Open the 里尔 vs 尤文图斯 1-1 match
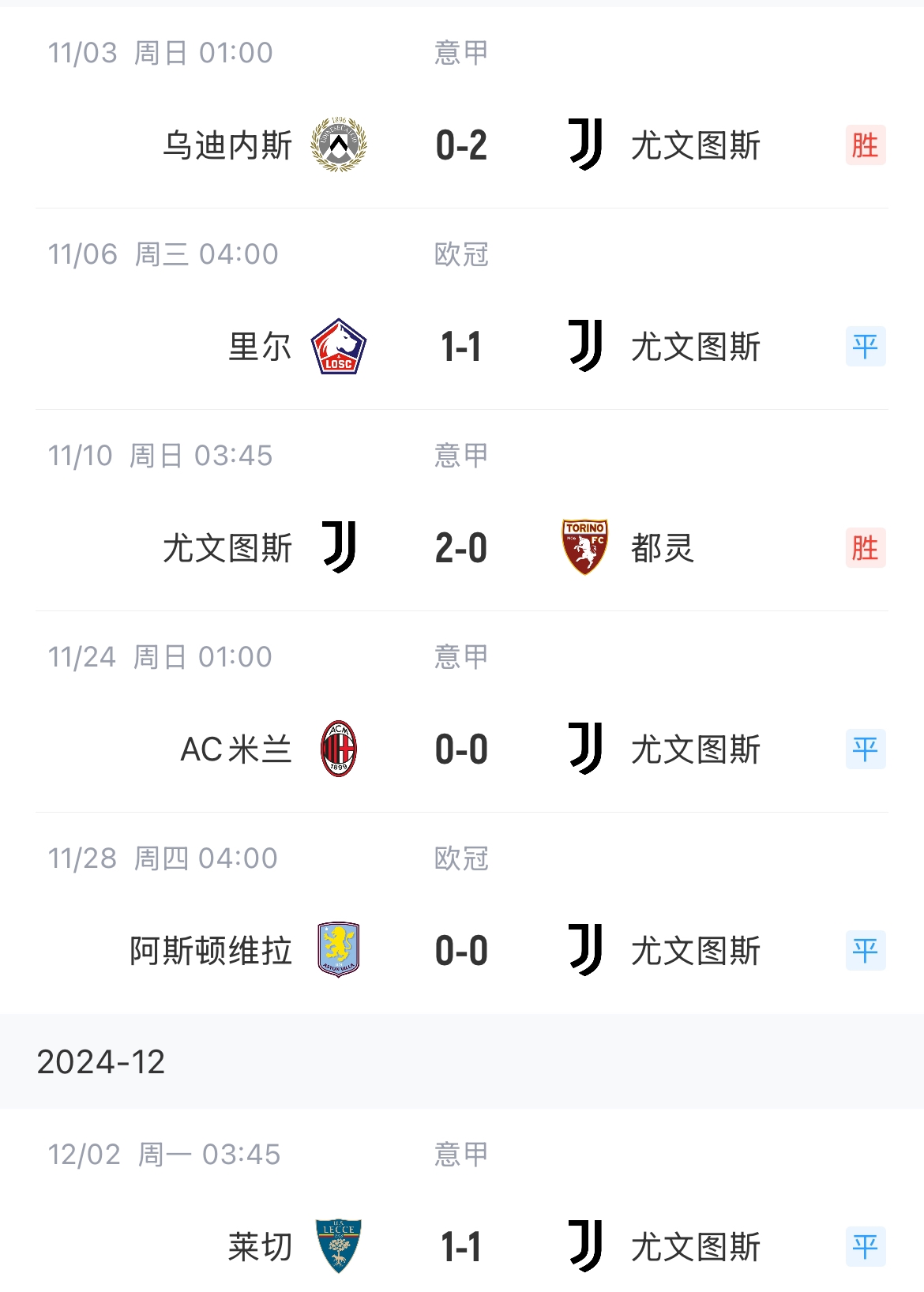The width and height of the screenshot is (924, 1292). pos(461,347)
